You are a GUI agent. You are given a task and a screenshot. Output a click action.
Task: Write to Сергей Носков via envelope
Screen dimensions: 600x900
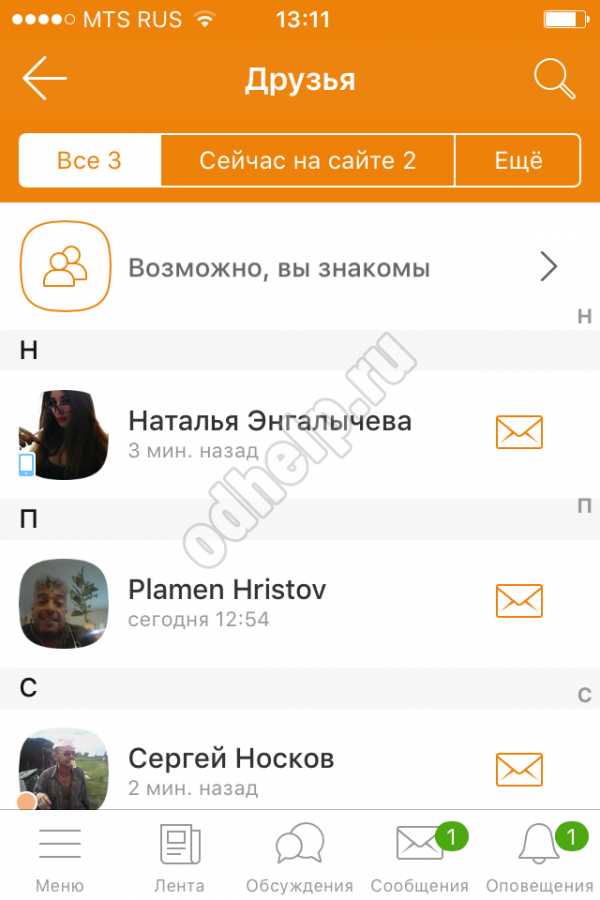(x=519, y=769)
